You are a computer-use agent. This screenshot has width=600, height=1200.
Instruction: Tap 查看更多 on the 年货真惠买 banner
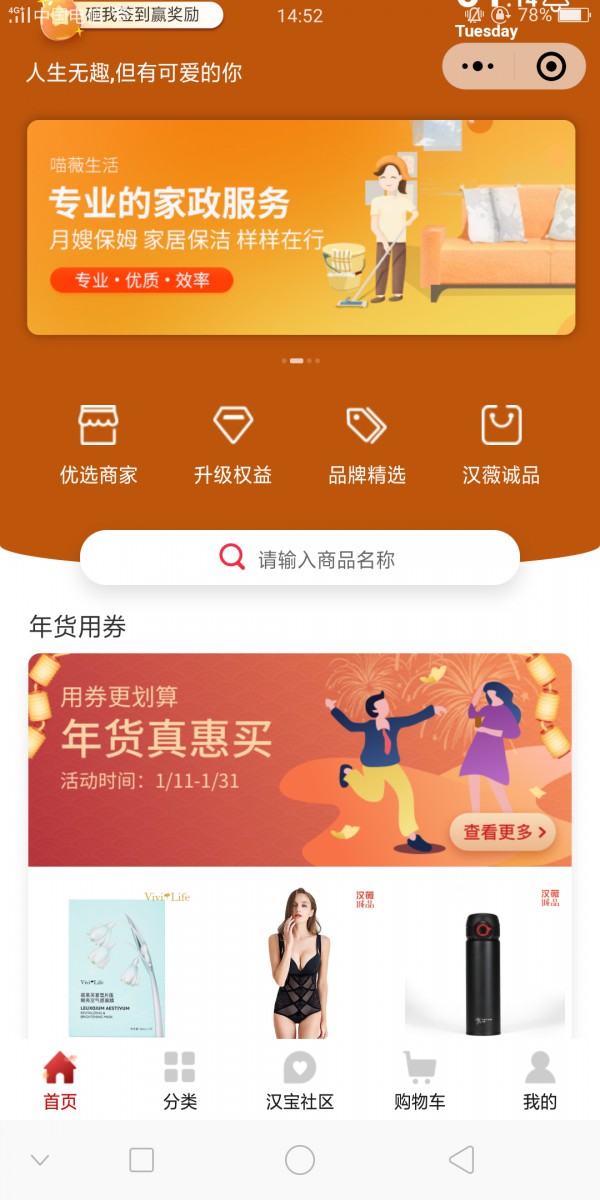[503, 832]
